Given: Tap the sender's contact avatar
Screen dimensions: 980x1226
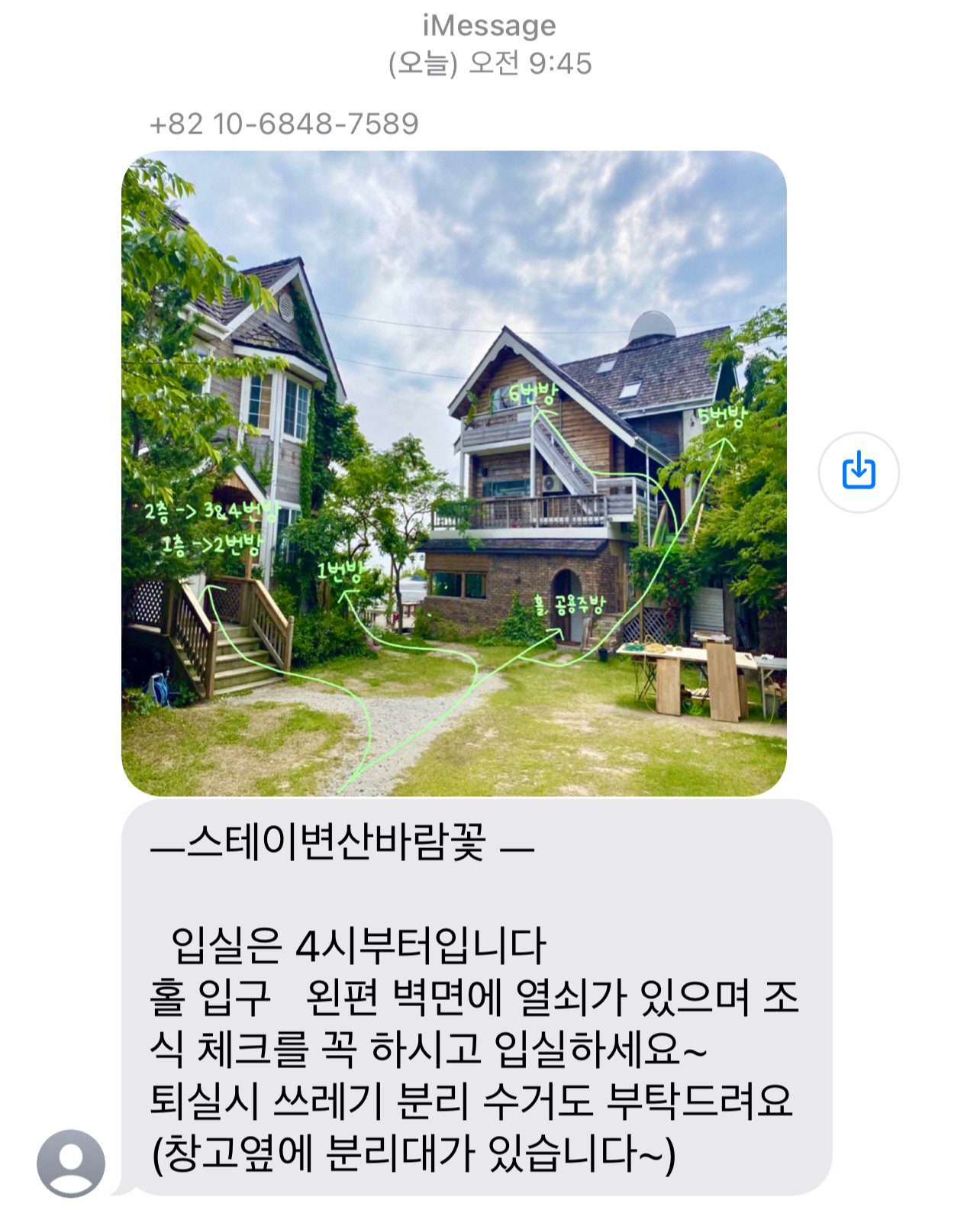Looking at the screenshot, I should point(71,1163).
